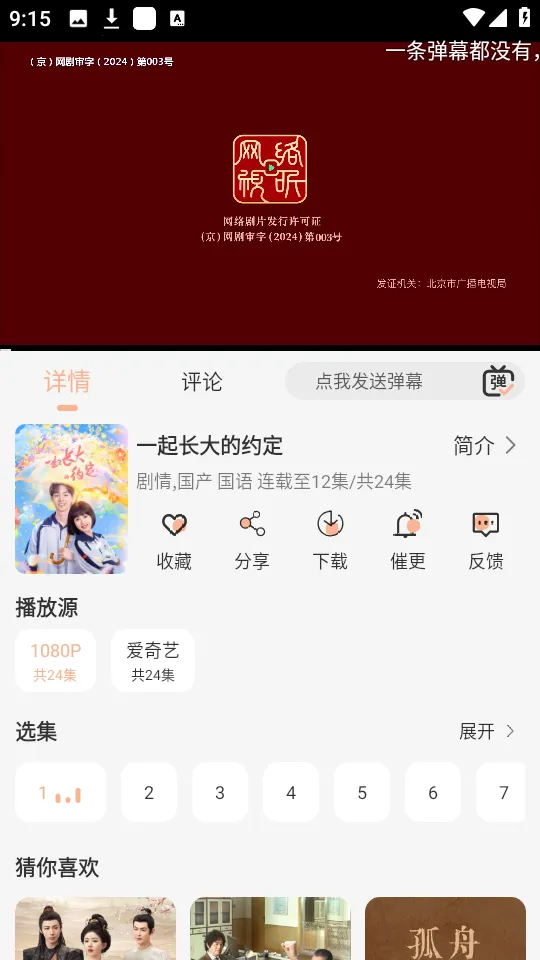The width and height of the screenshot is (540, 960).
Task: Open 反馈 feedback
Action: [486, 541]
